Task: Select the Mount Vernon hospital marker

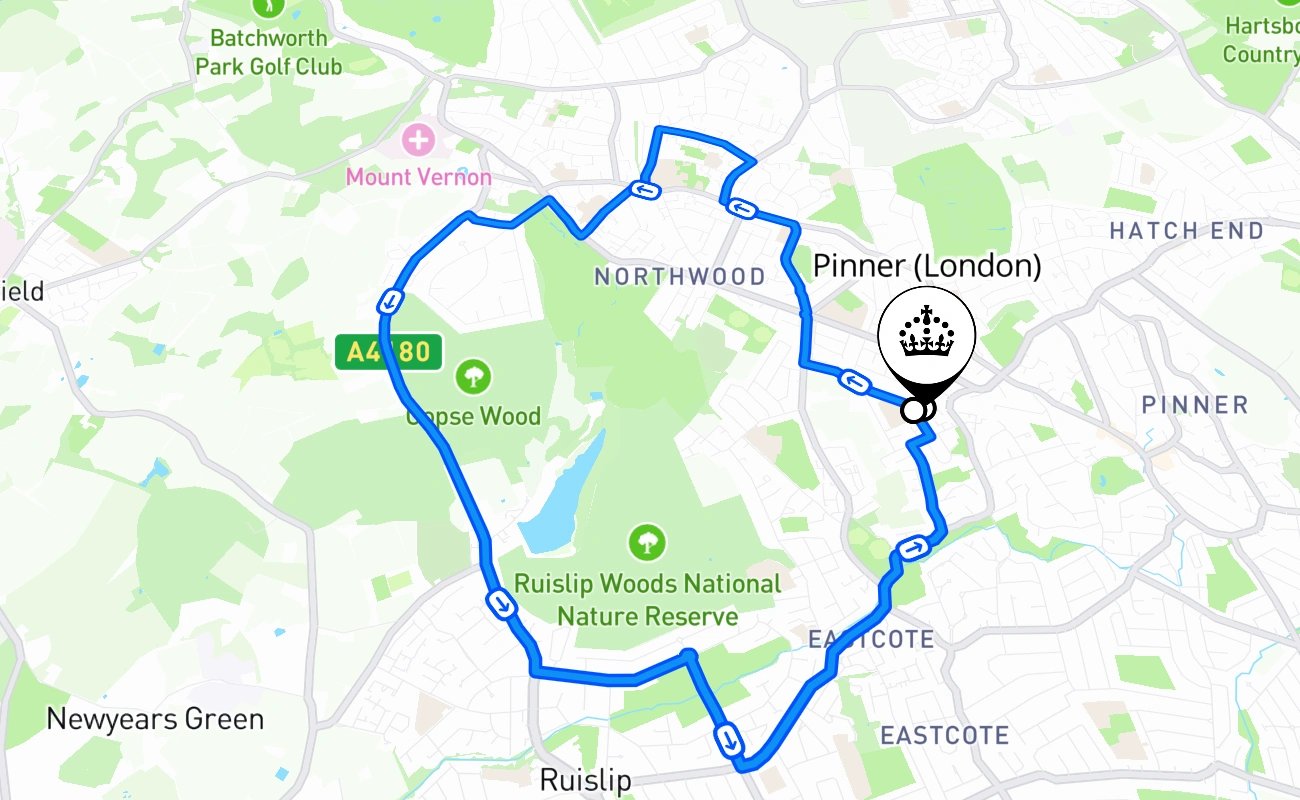Action: tap(418, 139)
